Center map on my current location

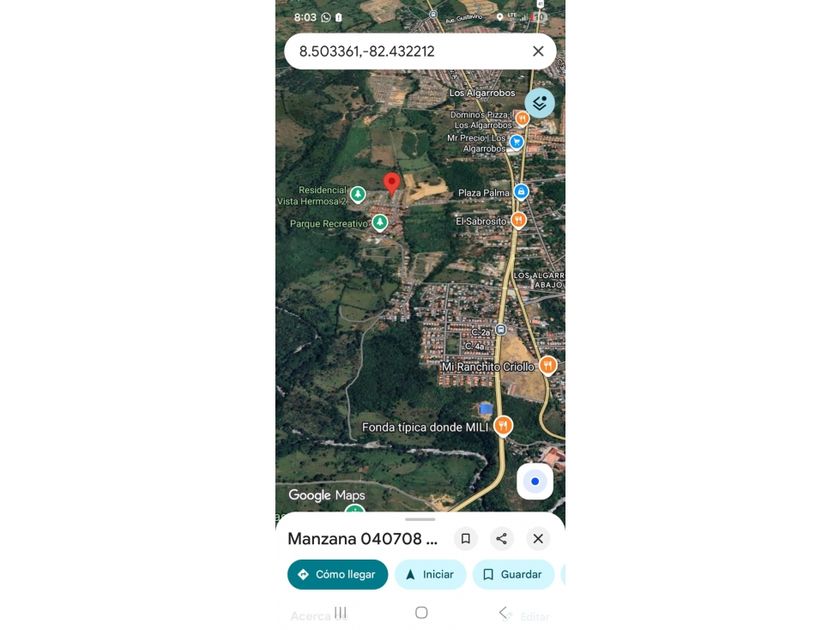535,481
